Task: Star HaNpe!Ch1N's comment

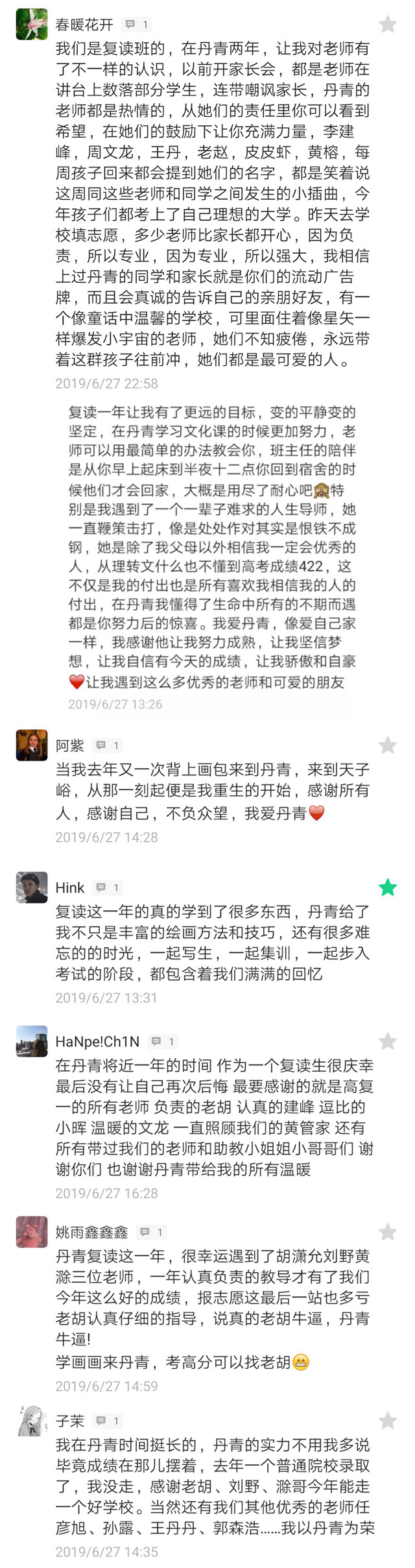Action: (387, 1041)
